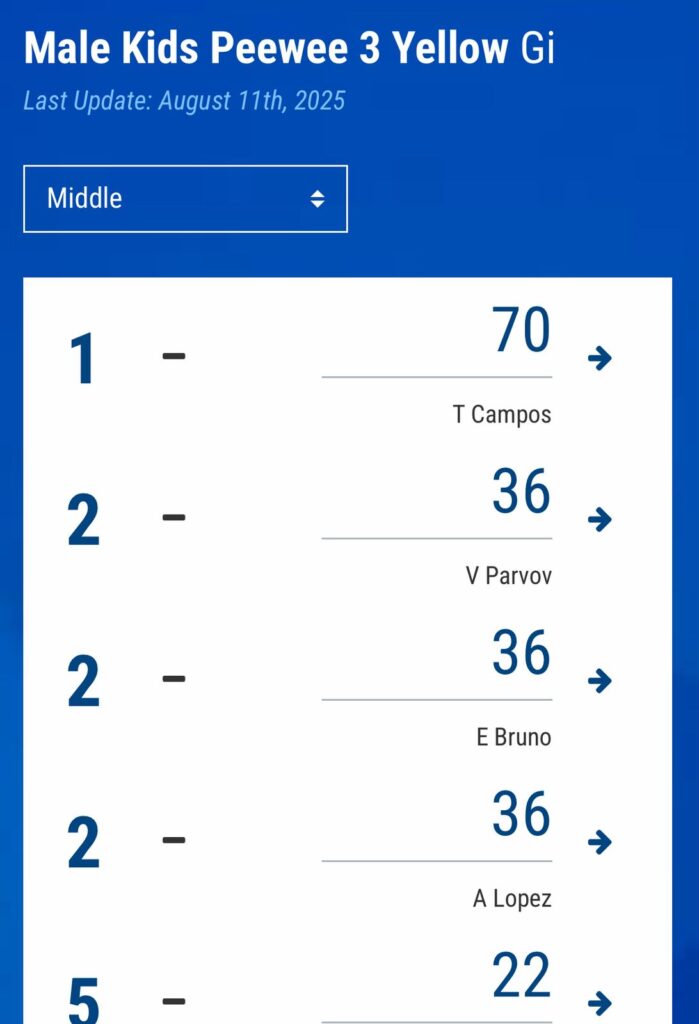Open the fifth-place athlete's arrow with 22 points
Viewport: 699px width, 1024px height.
click(x=600, y=1003)
